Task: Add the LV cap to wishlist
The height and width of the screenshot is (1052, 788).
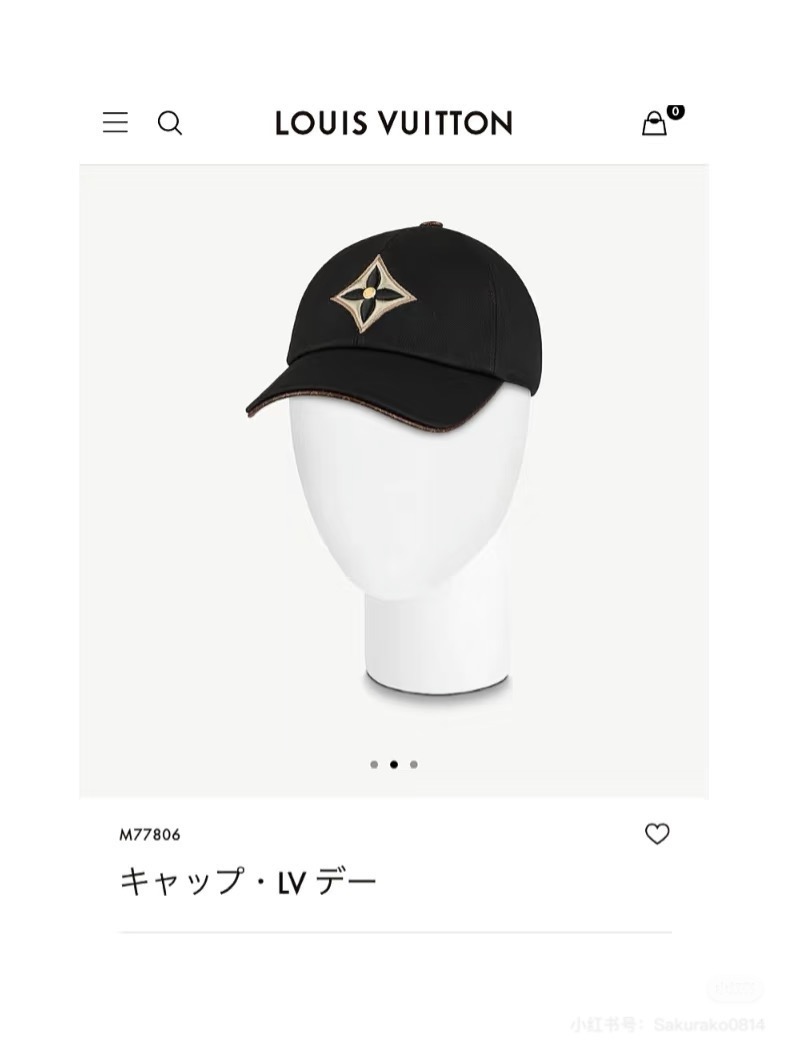Action: 657,834
